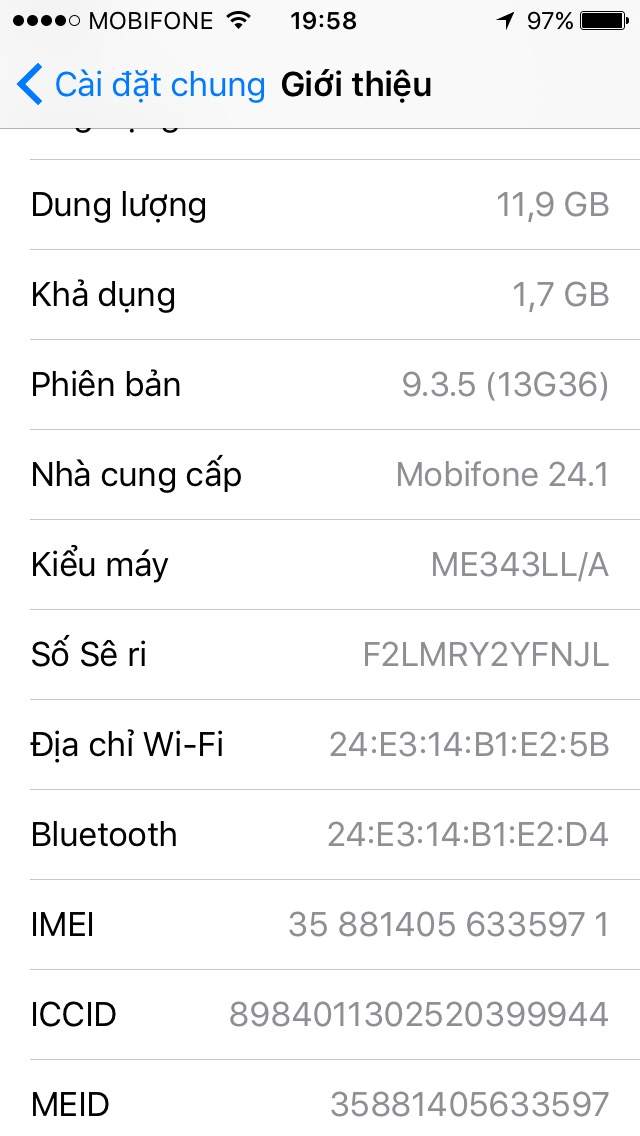Screen dimensions: 640x1136
Task: Go back to Cài đặt chung
Action: 140,85
